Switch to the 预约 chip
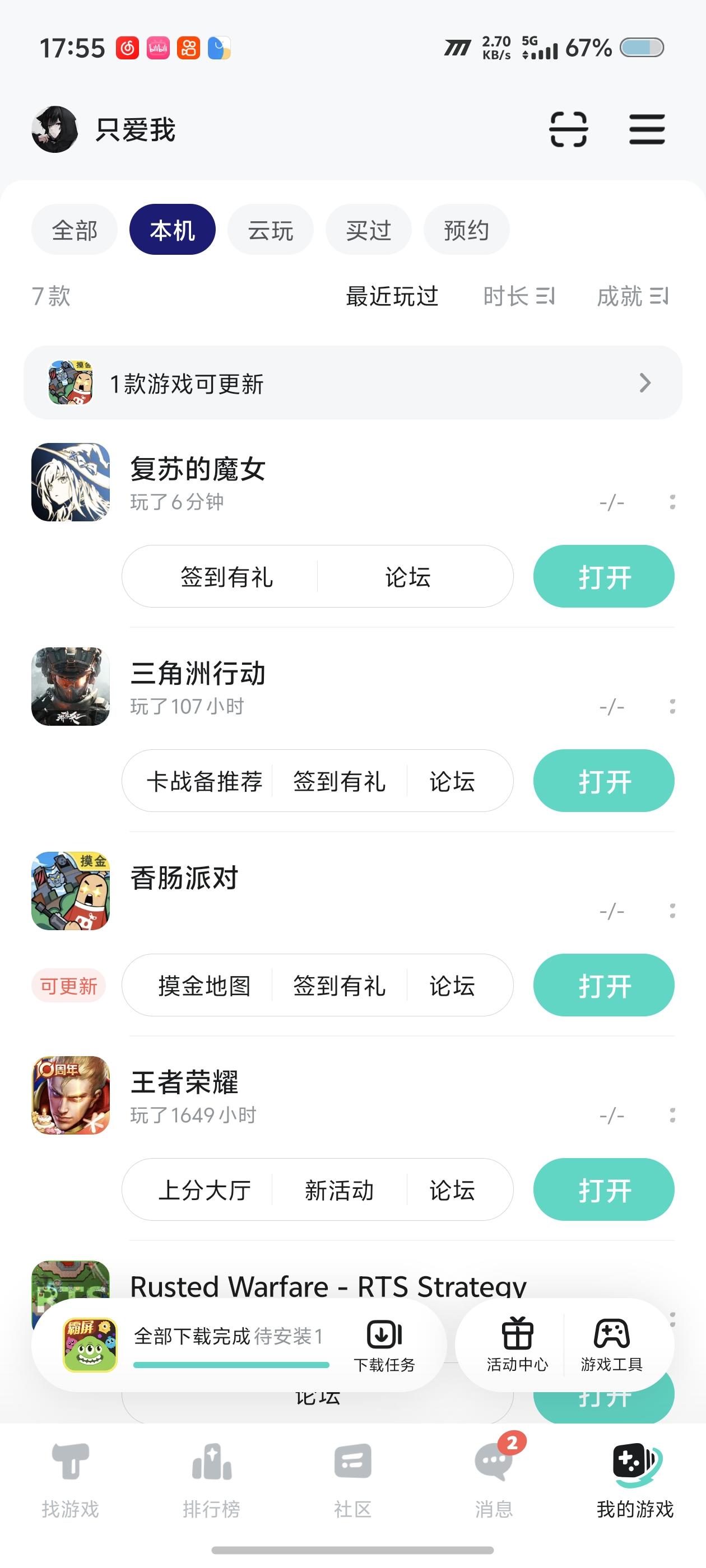 [466, 230]
